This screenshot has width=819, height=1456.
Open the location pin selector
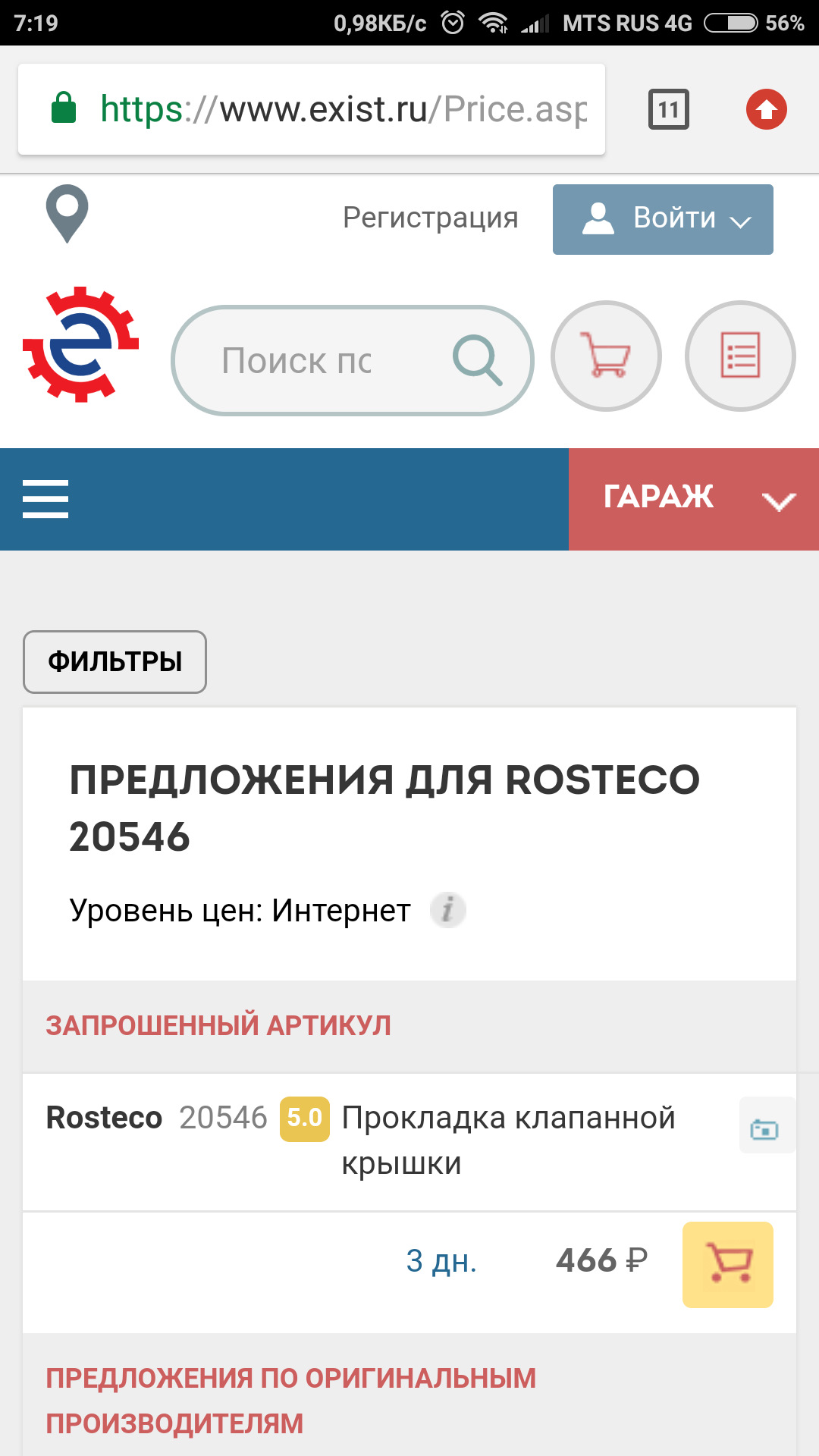pyautogui.click(x=67, y=213)
